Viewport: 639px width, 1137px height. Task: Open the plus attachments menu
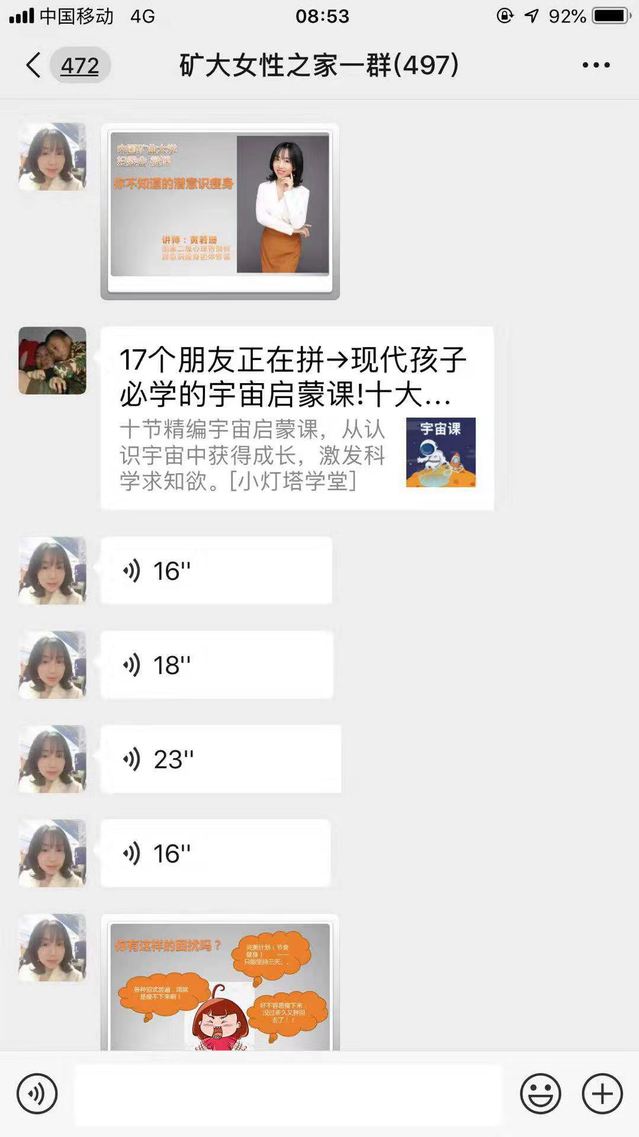602,1094
